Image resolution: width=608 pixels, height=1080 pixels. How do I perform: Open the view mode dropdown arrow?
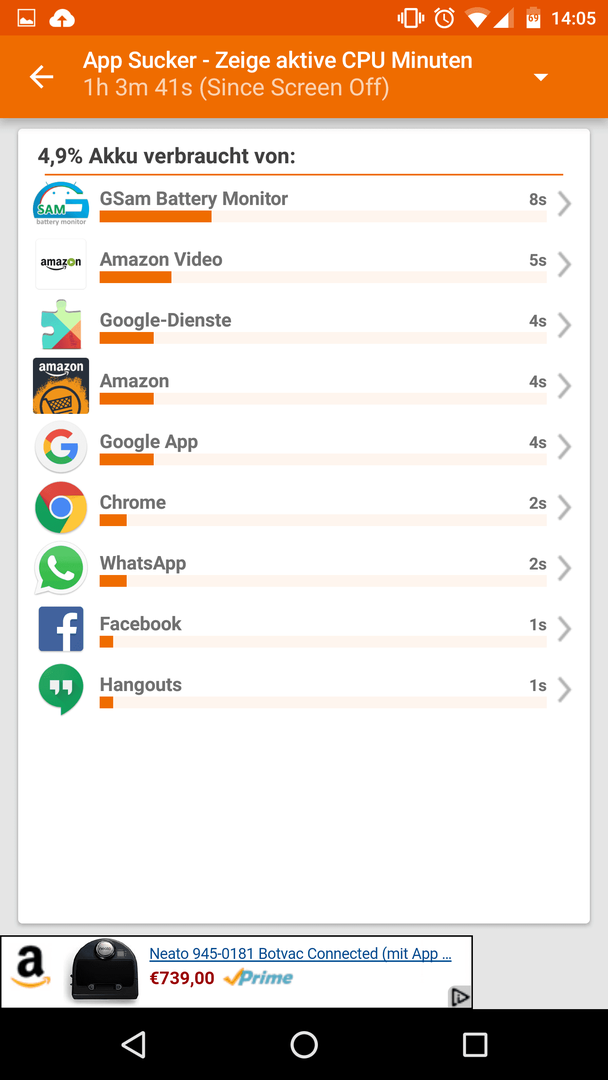(x=541, y=77)
